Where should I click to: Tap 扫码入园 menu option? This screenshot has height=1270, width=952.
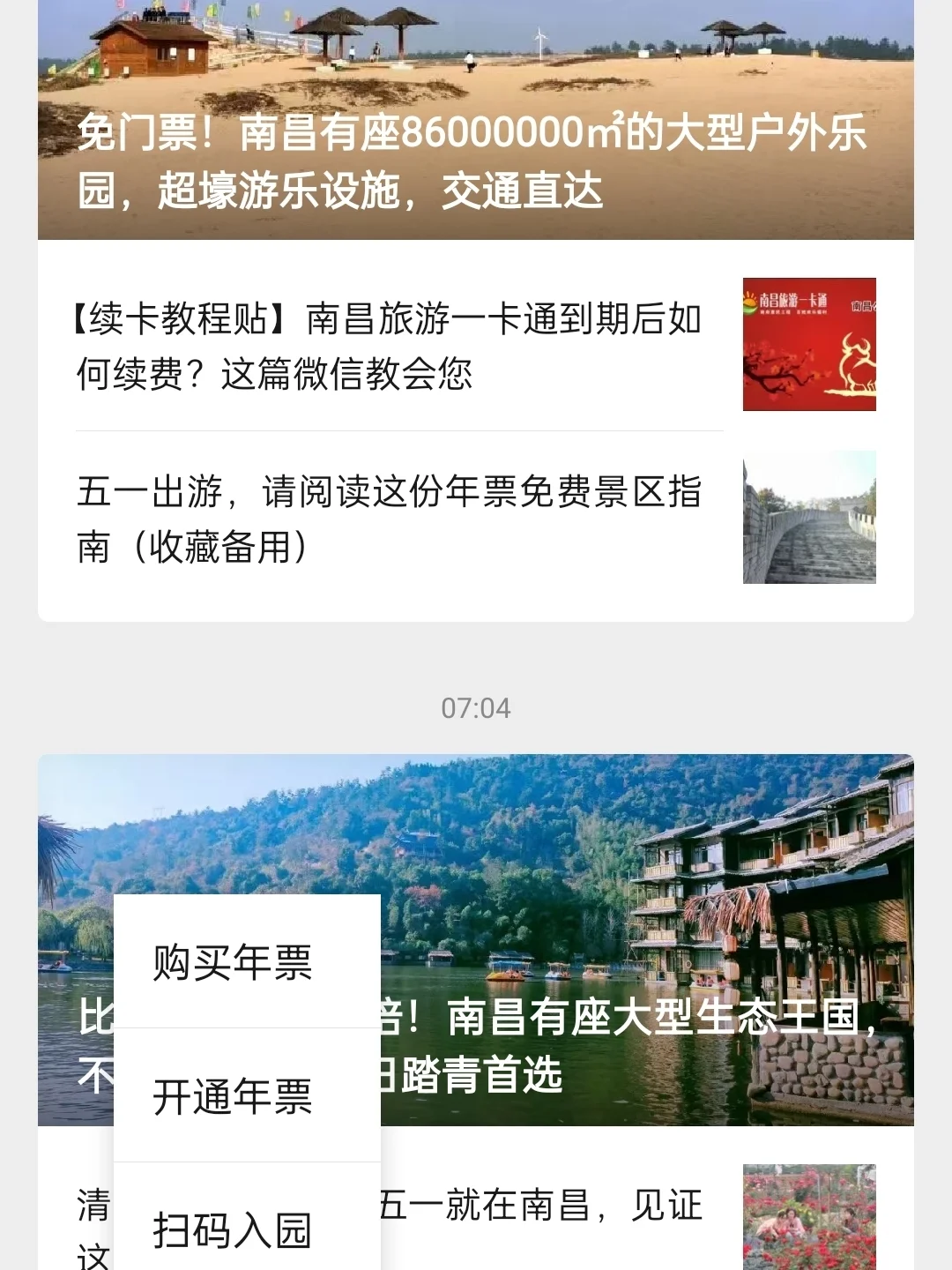tap(233, 1229)
